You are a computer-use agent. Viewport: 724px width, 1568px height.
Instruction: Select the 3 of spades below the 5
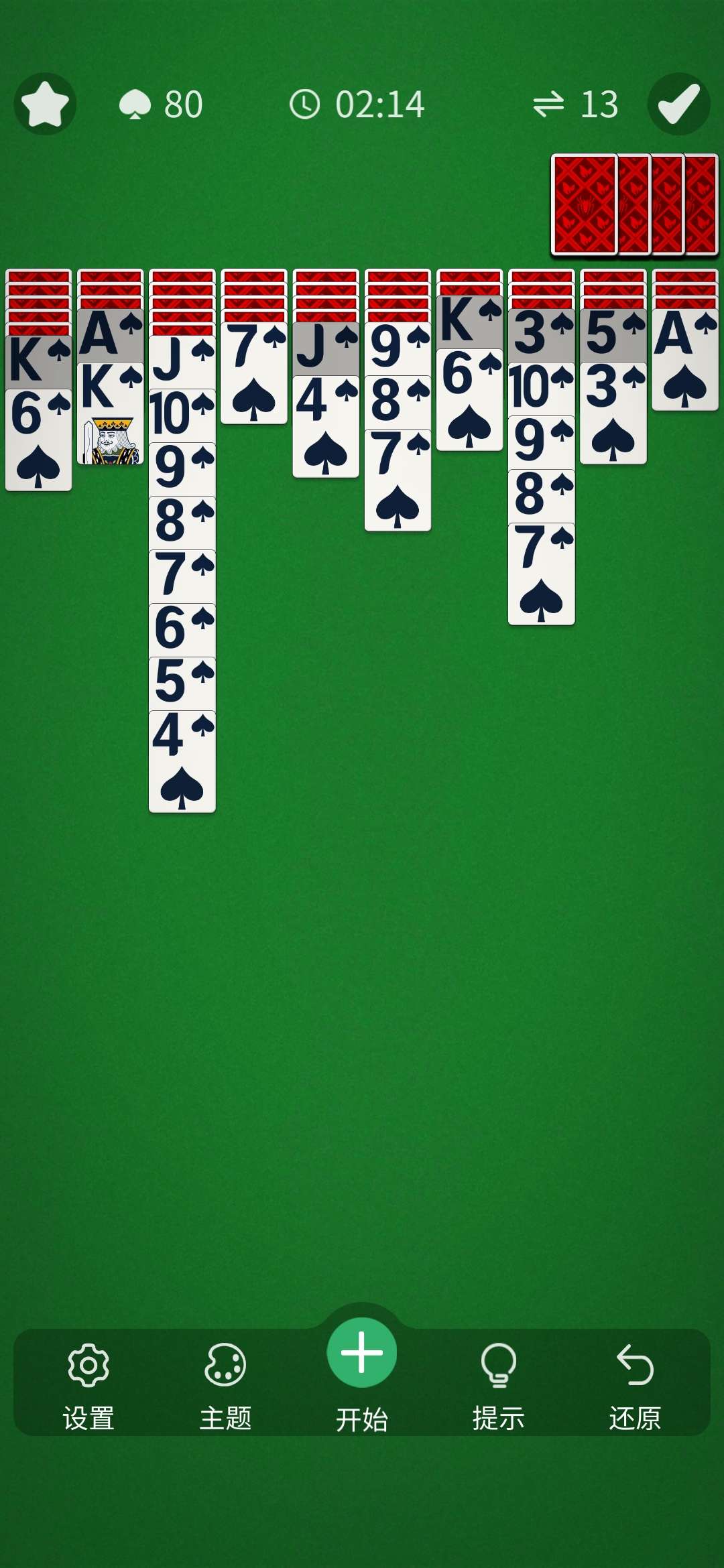(x=613, y=415)
